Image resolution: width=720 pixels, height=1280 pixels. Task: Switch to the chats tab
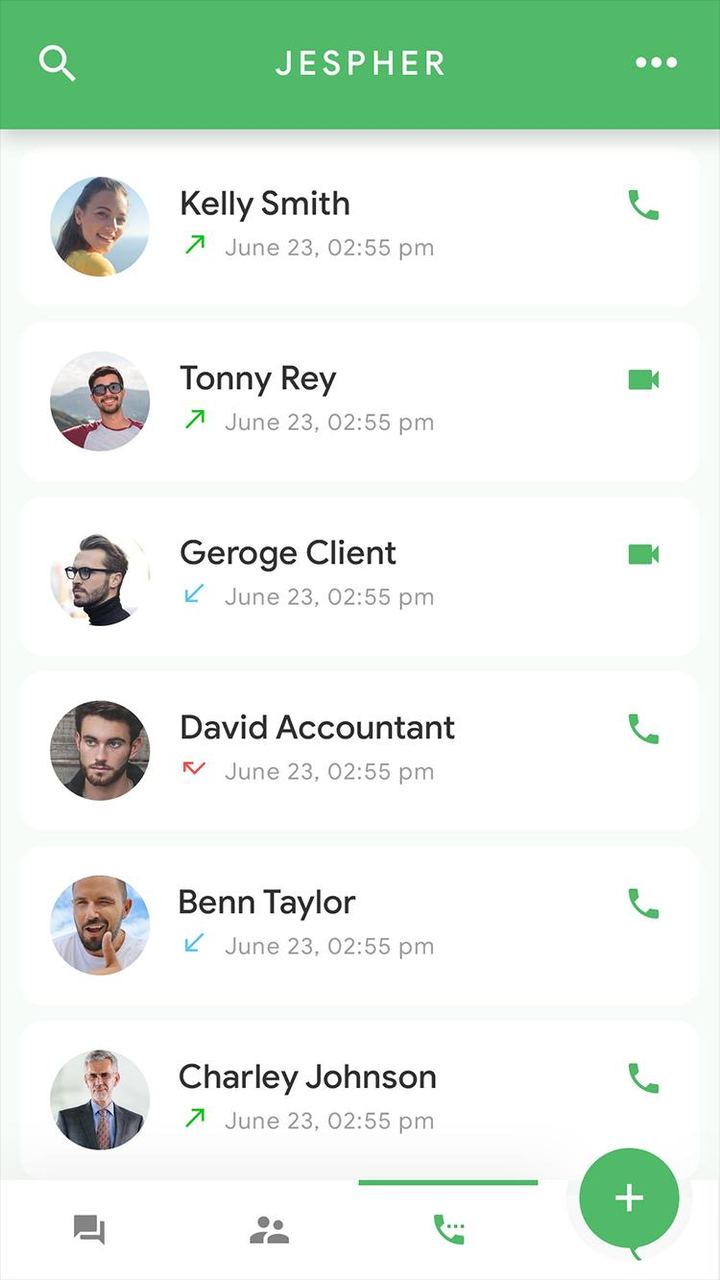89,1229
